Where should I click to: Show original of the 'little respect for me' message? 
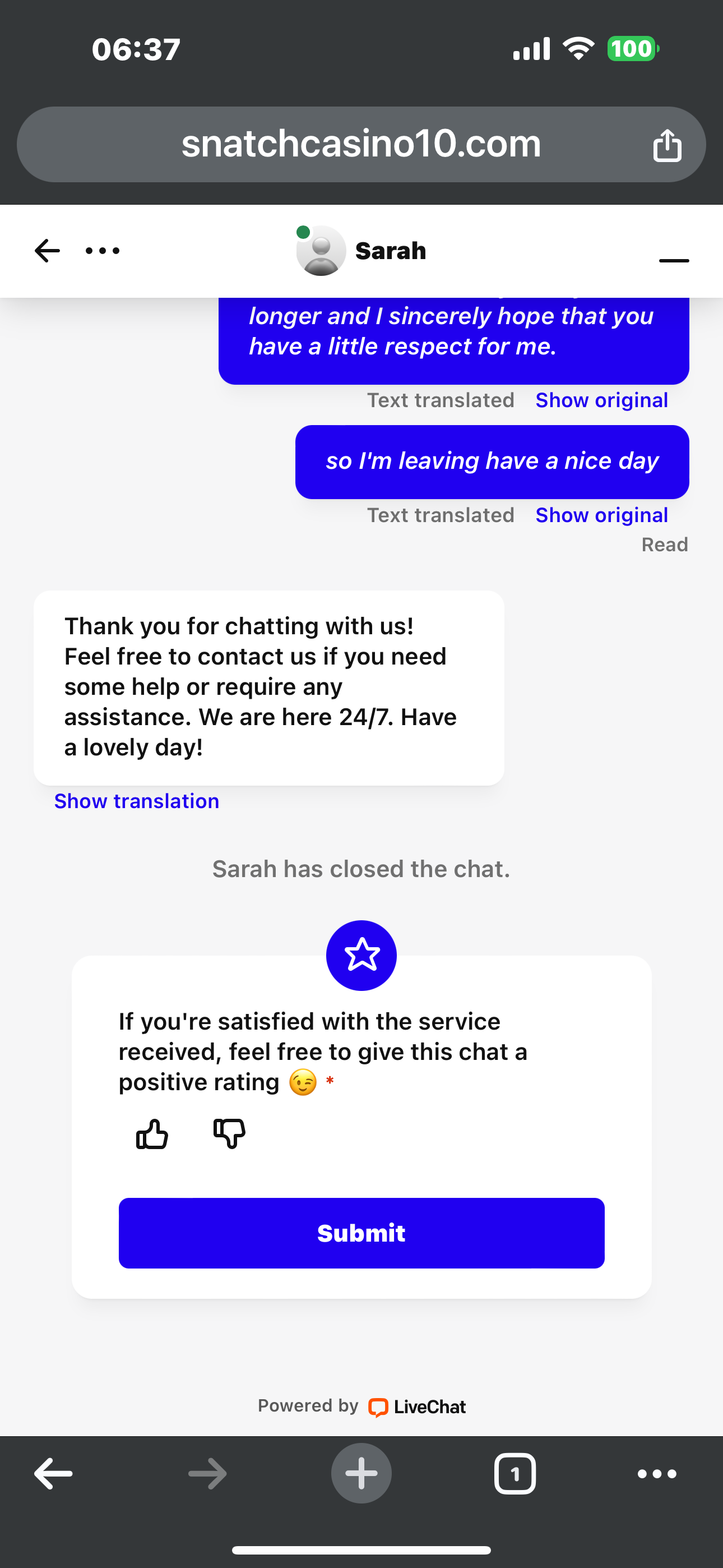click(601, 400)
